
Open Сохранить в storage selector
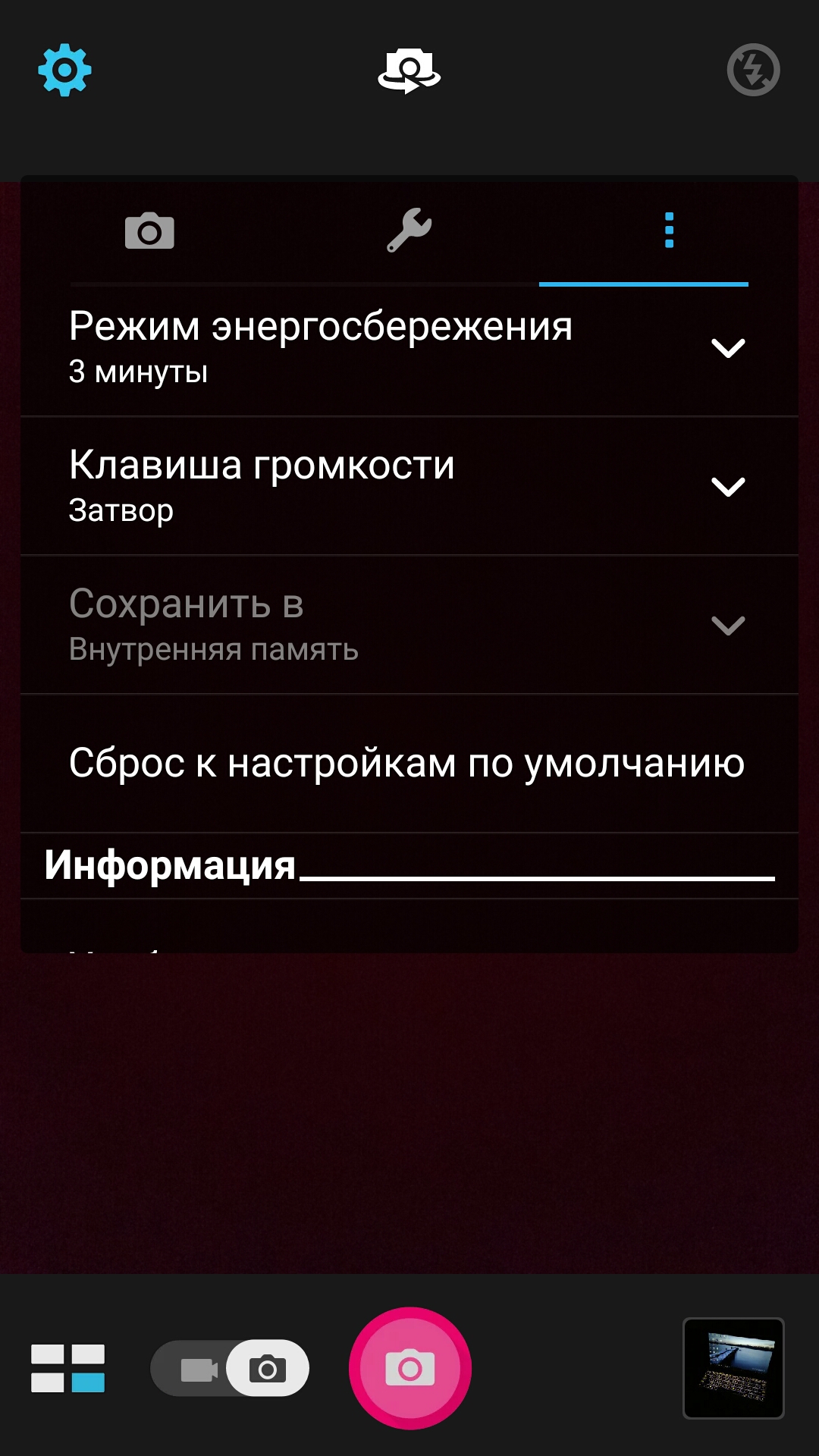[409, 625]
